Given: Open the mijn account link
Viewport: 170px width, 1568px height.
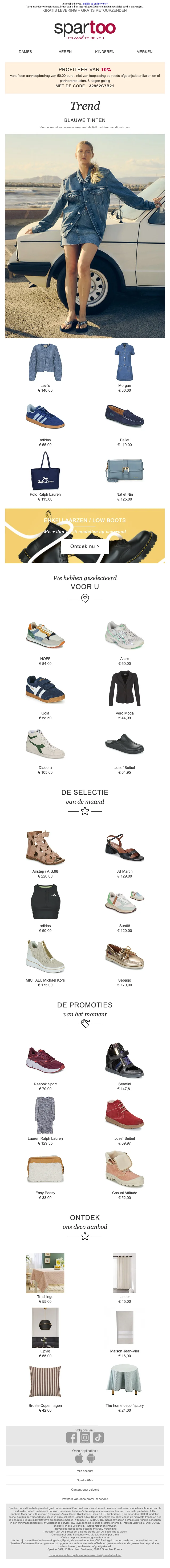Looking at the screenshot, I should [85, 1471].
